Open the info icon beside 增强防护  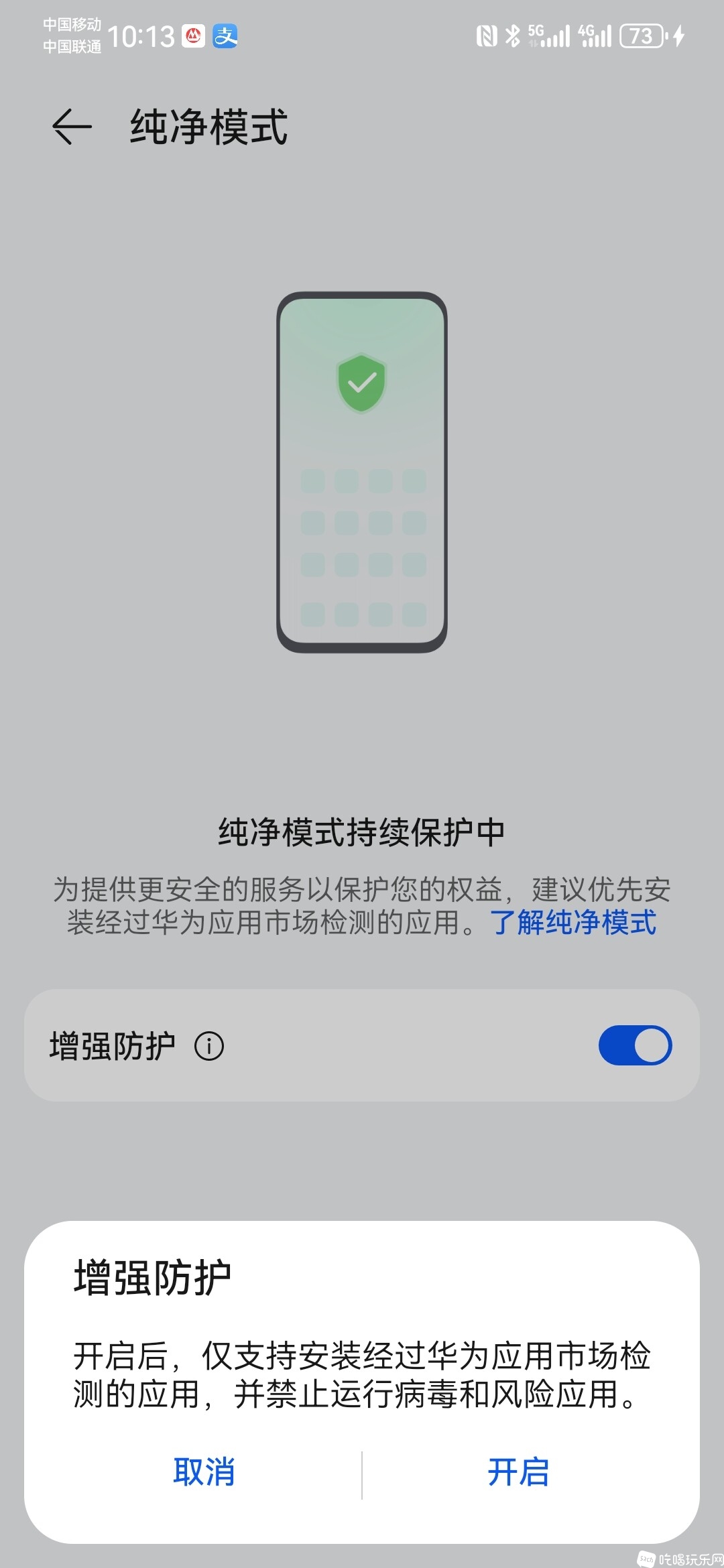(209, 1046)
